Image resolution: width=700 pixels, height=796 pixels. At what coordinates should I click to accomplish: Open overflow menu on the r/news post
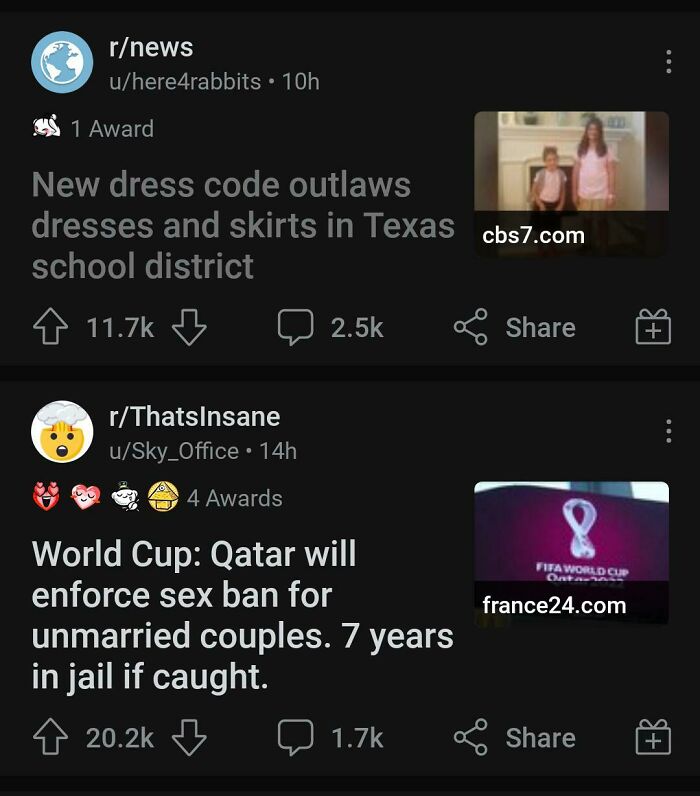pyautogui.click(x=668, y=62)
